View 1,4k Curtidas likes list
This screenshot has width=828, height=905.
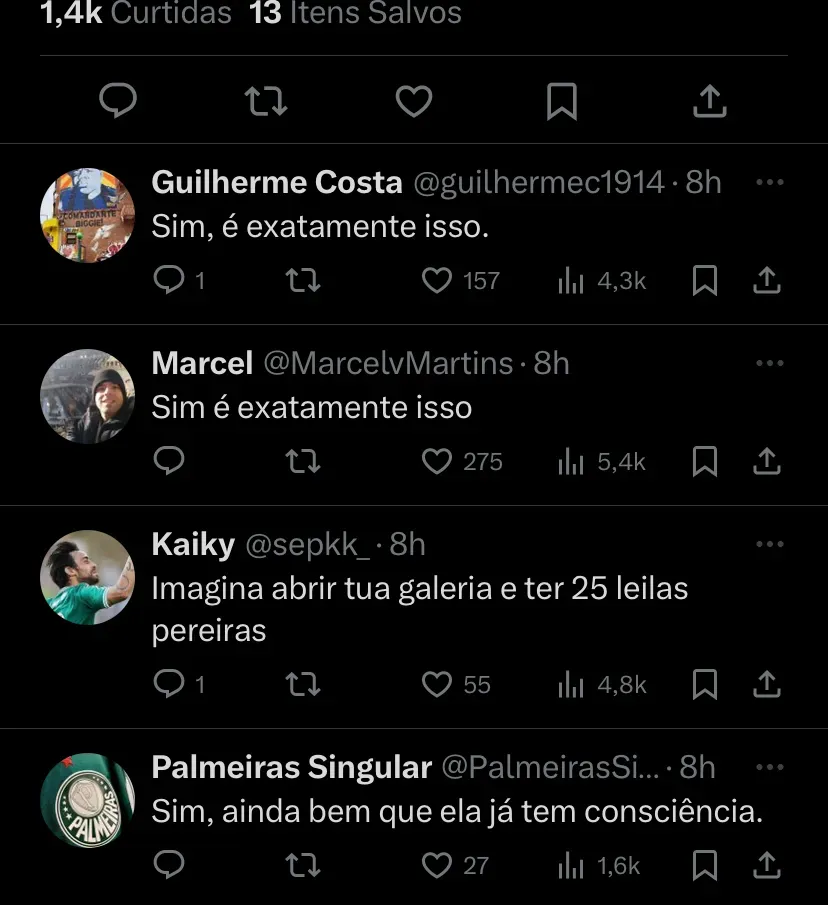[136, 14]
